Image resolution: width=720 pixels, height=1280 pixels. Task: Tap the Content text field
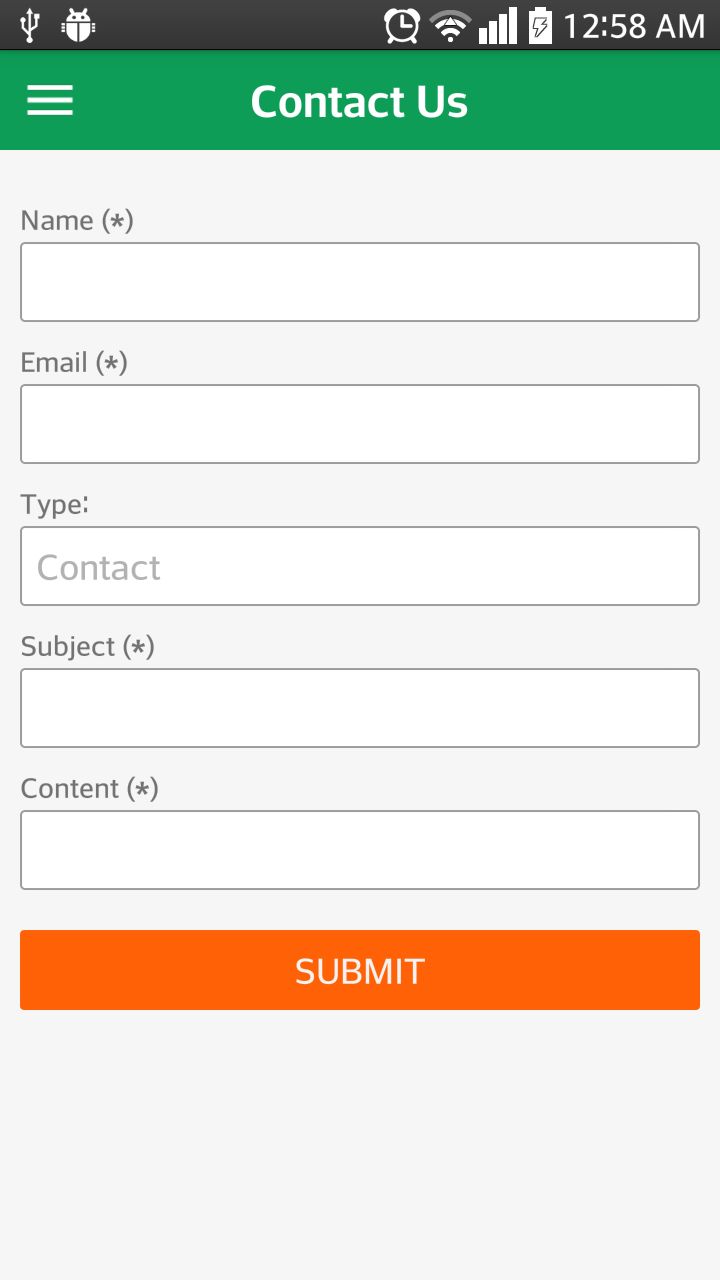click(x=360, y=850)
